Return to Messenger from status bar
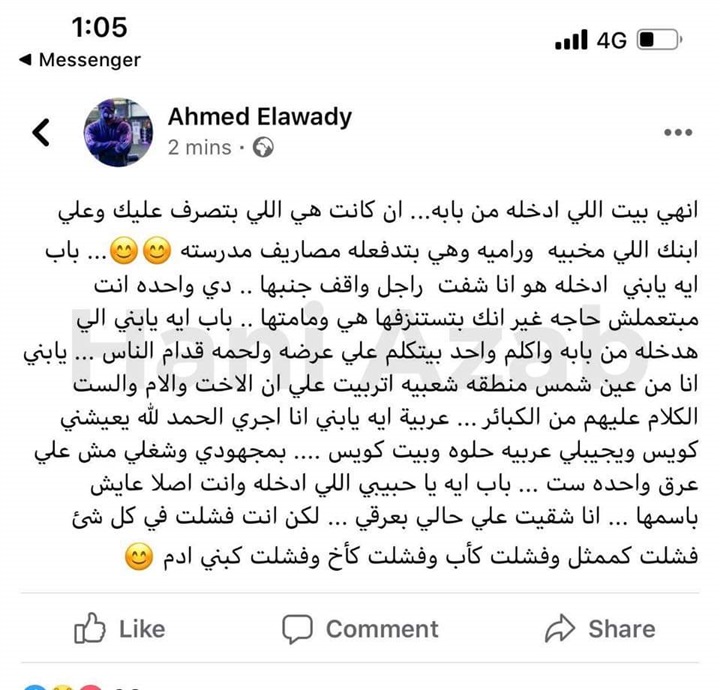 [x=80, y=60]
